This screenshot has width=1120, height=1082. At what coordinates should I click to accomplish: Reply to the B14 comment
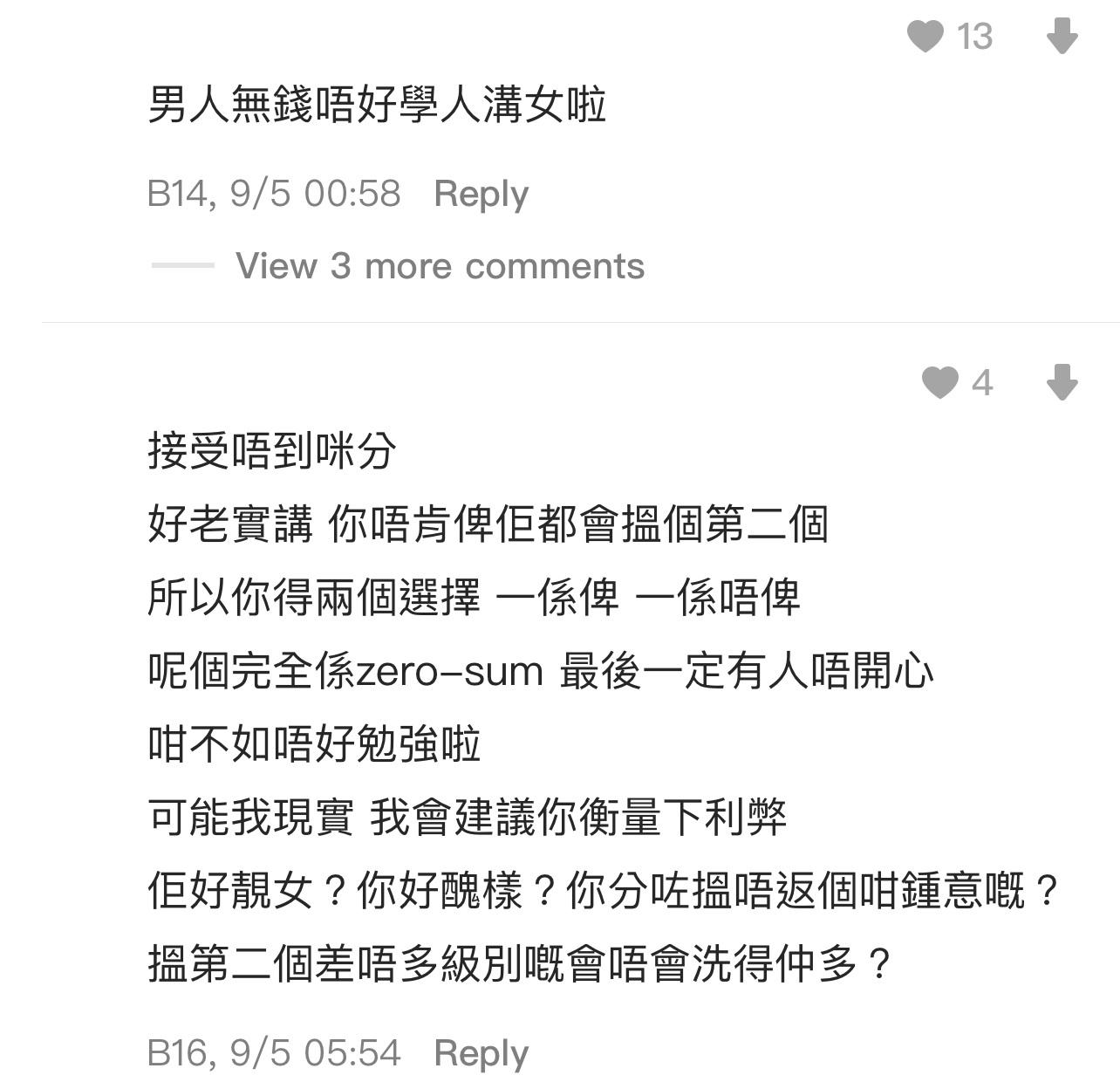point(481,194)
